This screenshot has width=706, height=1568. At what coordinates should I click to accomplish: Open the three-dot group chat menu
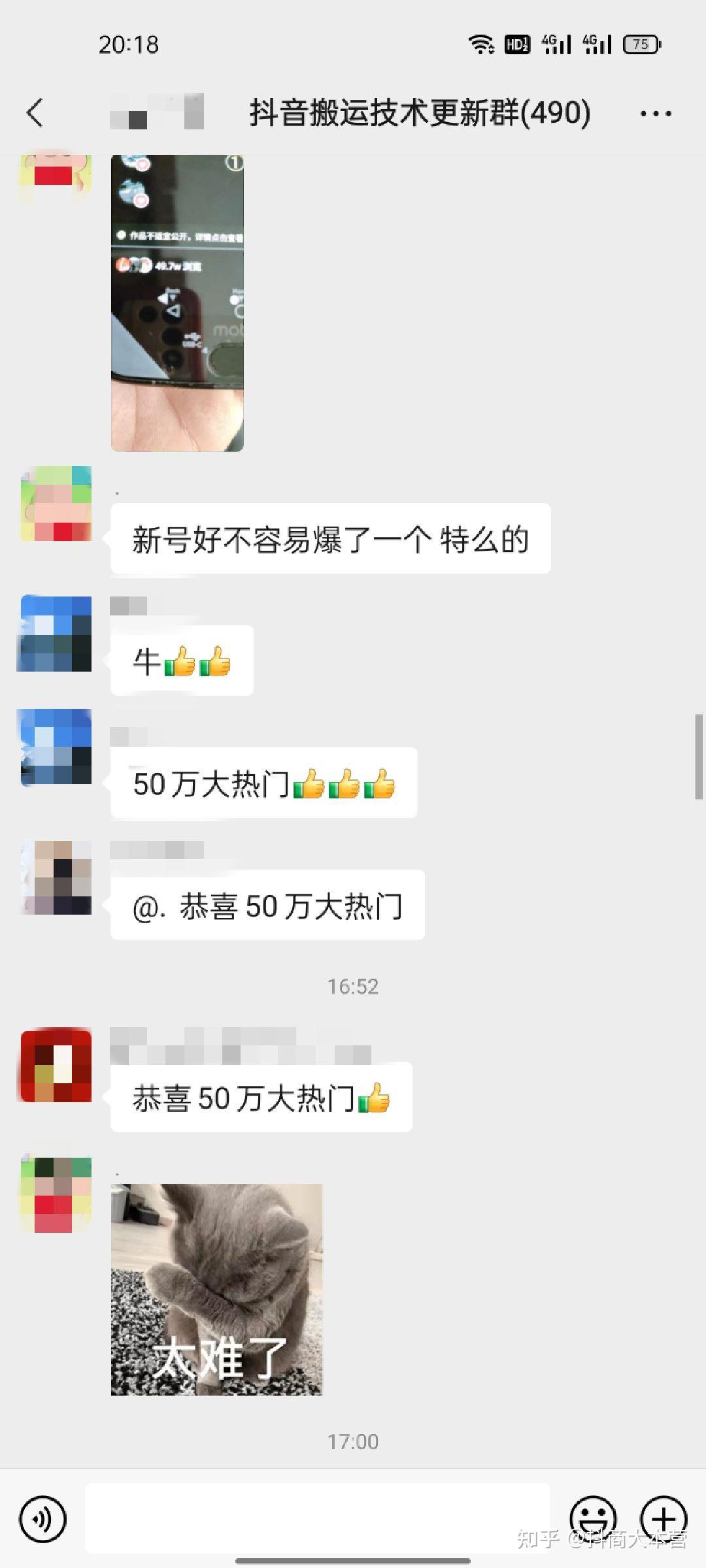tap(655, 114)
